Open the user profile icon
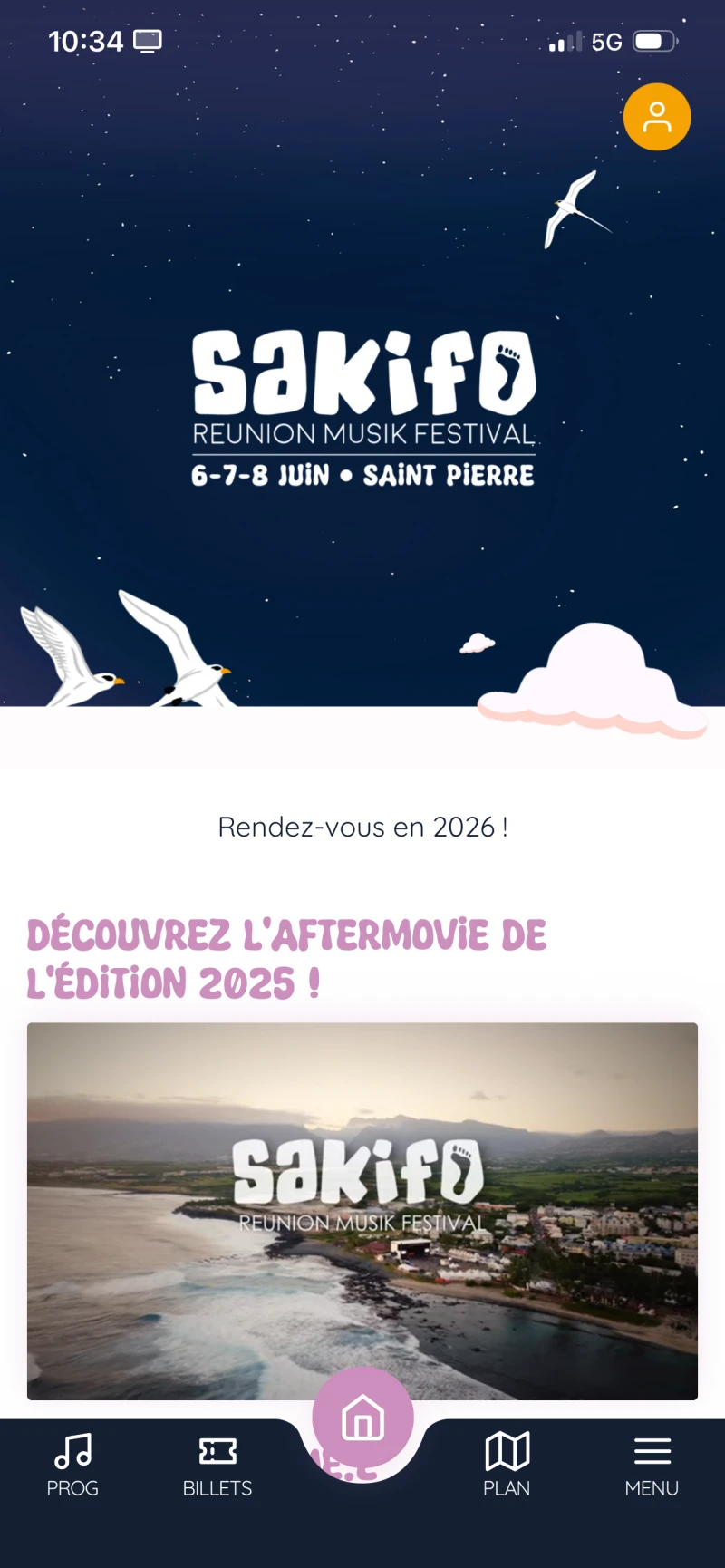725x1568 pixels. click(x=657, y=117)
